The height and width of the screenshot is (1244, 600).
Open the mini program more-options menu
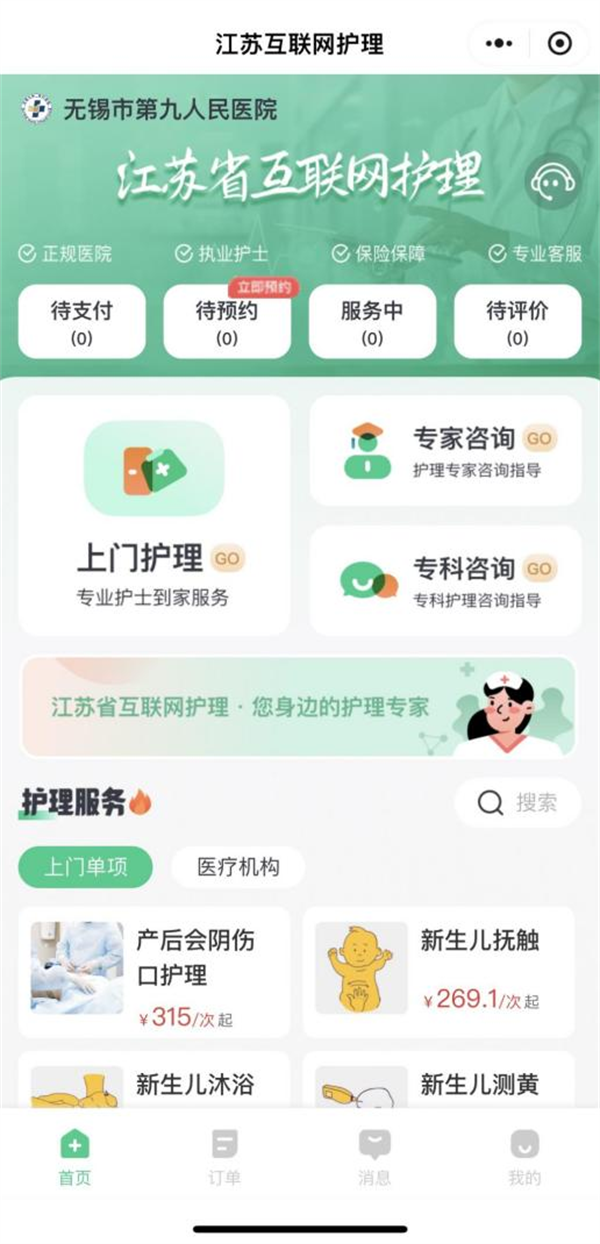tap(498, 43)
